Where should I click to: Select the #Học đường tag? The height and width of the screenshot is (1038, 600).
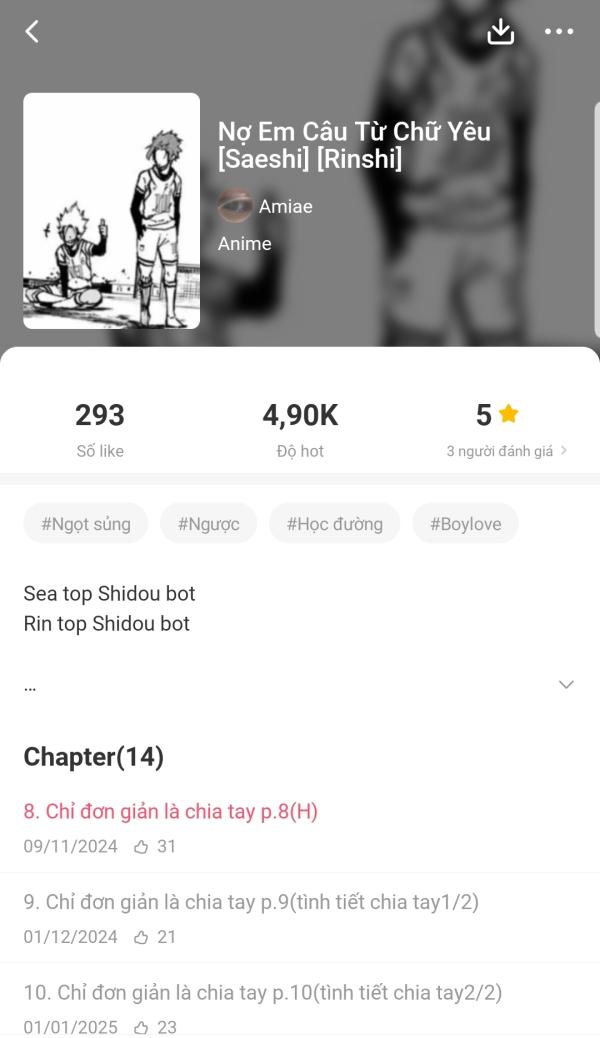click(334, 524)
